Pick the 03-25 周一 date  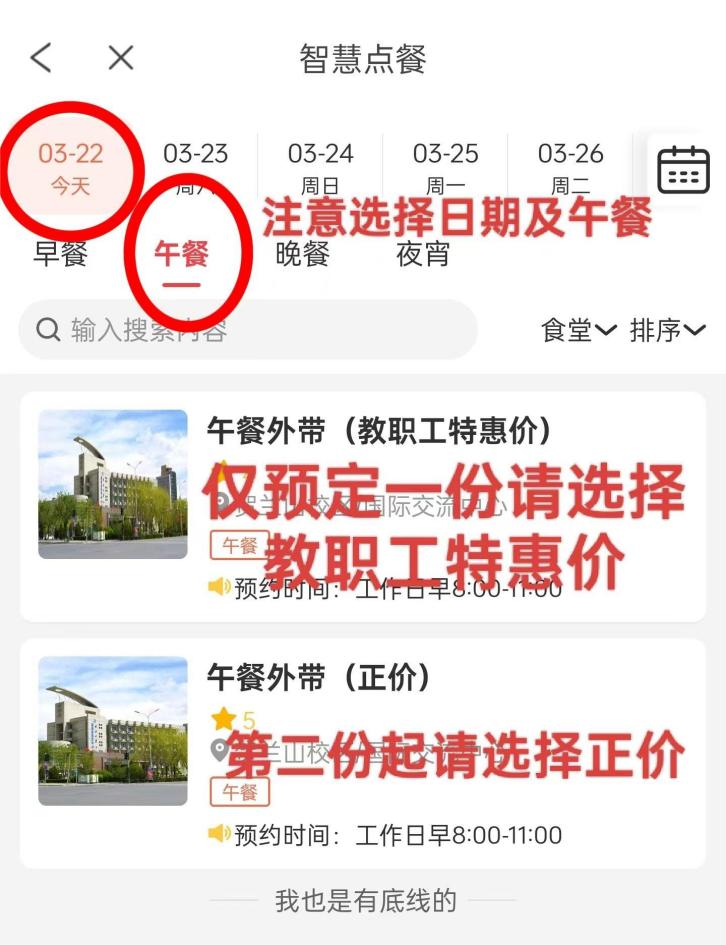click(445, 167)
